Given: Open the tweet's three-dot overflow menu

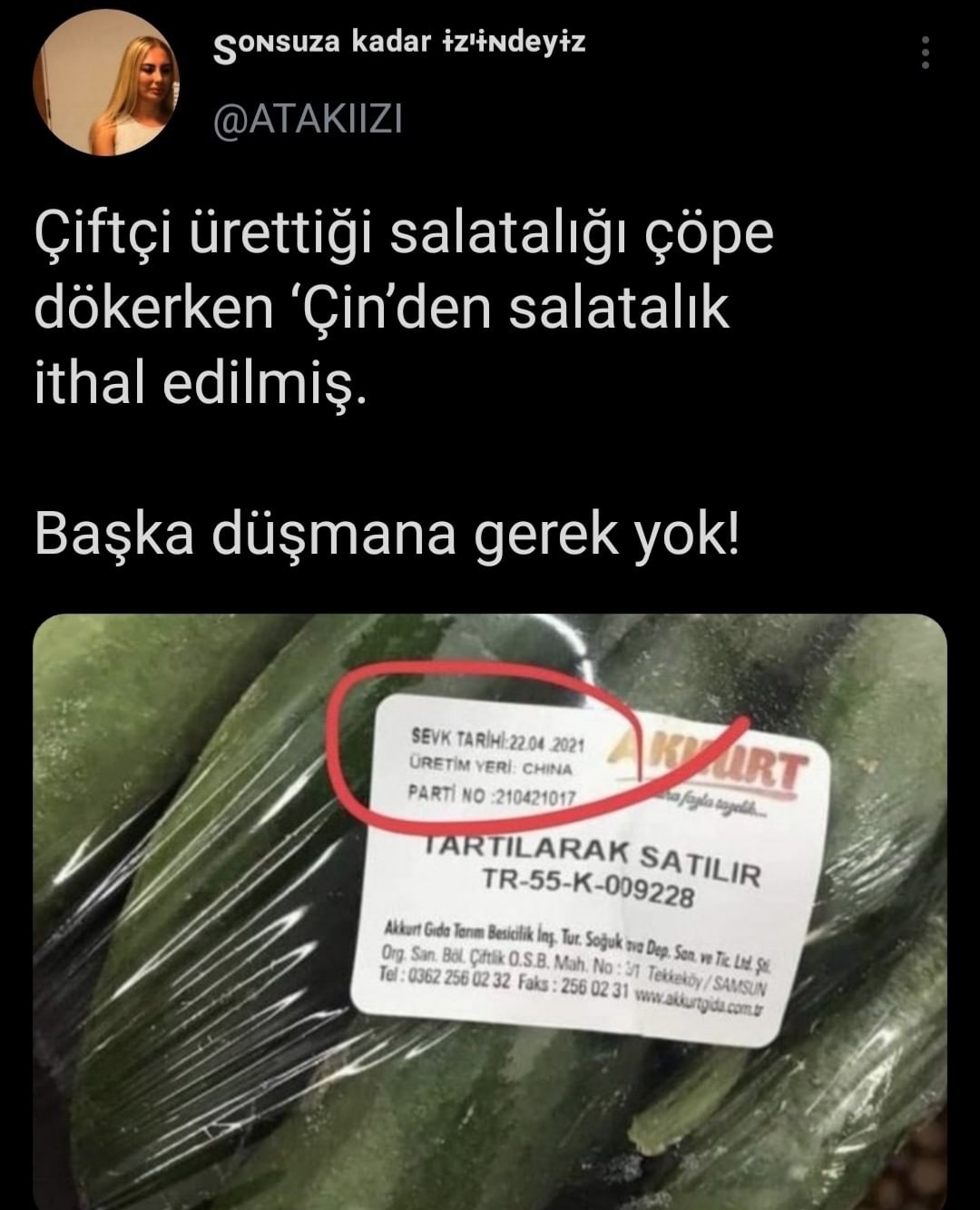Looking at the screenshot, I should tap(925, 54).
